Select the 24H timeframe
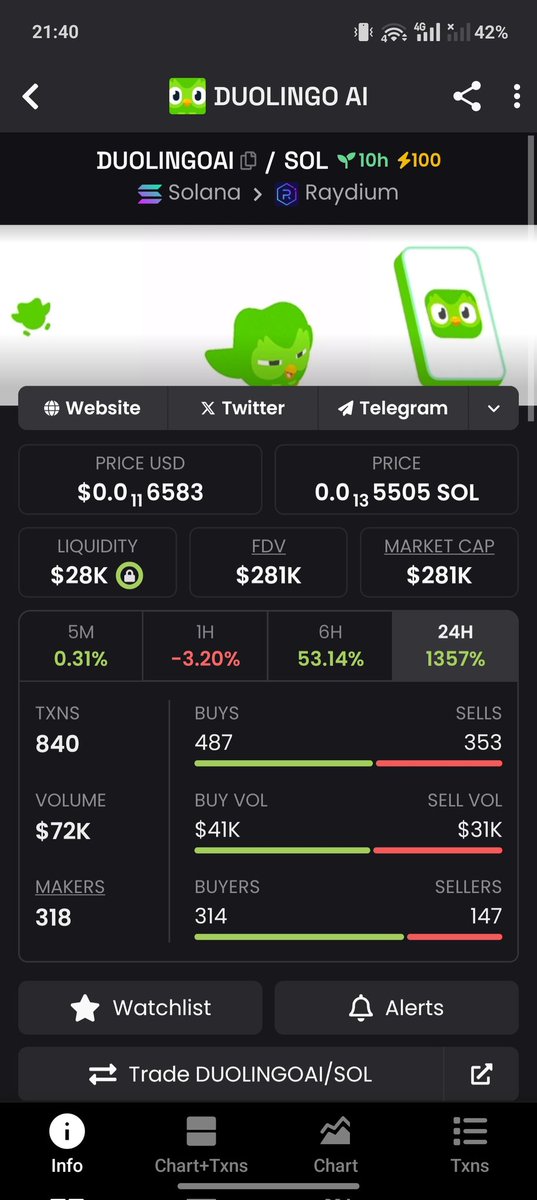This screenshot has width=537, height=1200. 455,646
